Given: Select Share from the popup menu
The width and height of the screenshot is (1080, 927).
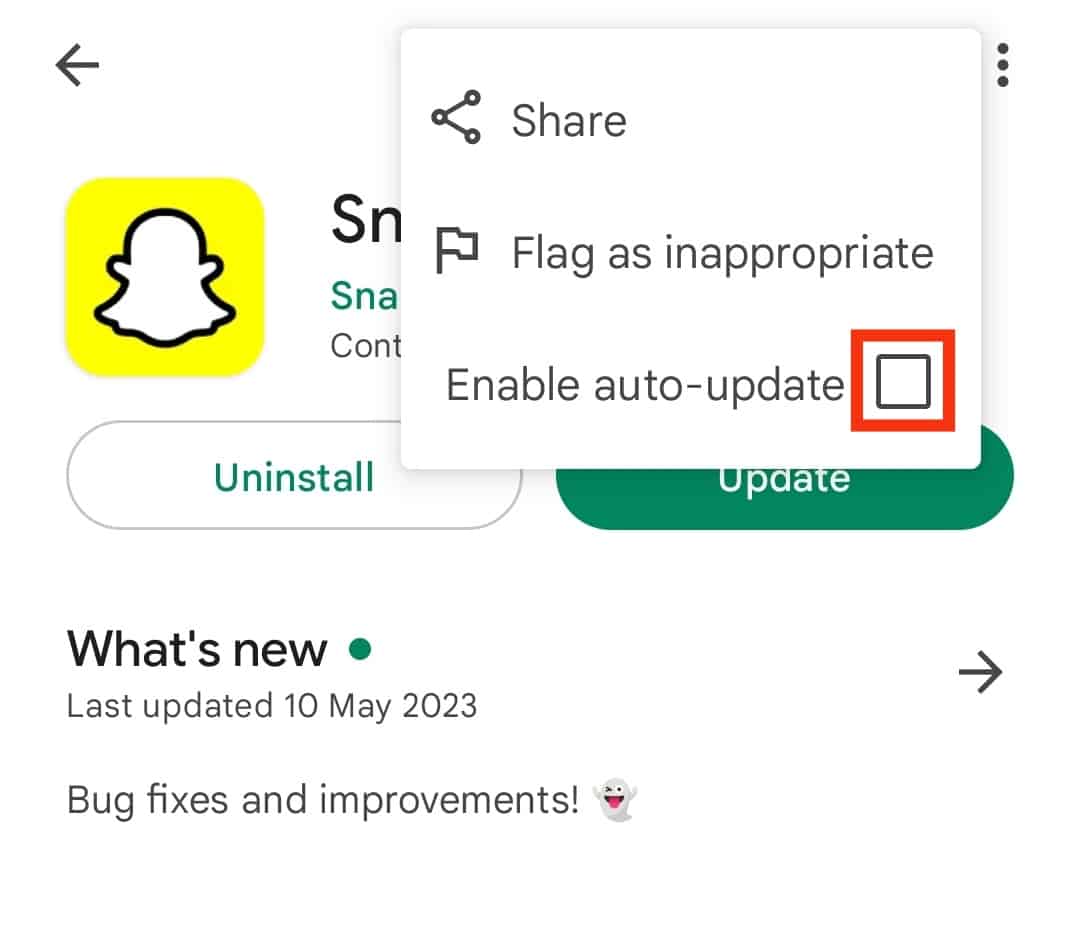Looking at the screenshot, I should 567,121.
